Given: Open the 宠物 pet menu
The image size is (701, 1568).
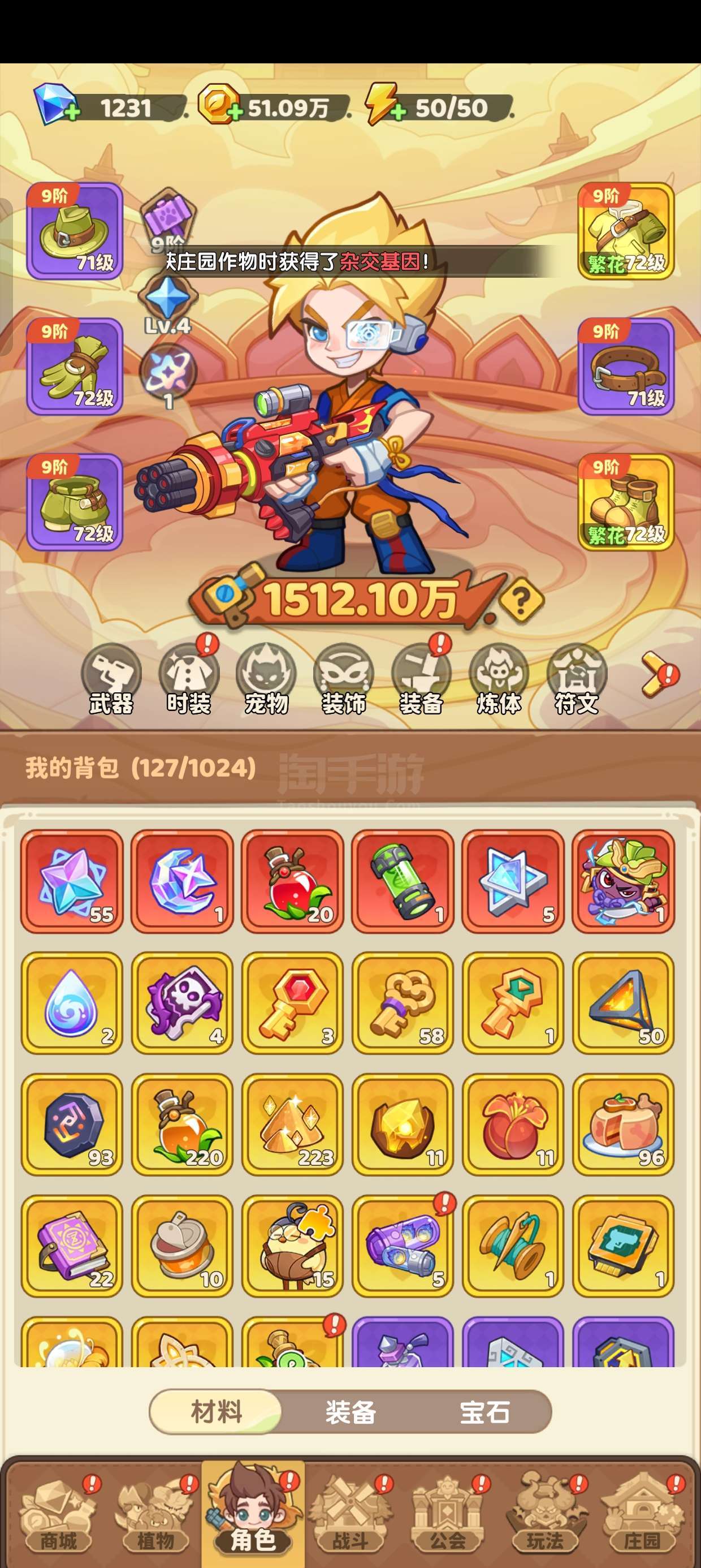Looking at the screenshot, I should (x=266, y=679).
